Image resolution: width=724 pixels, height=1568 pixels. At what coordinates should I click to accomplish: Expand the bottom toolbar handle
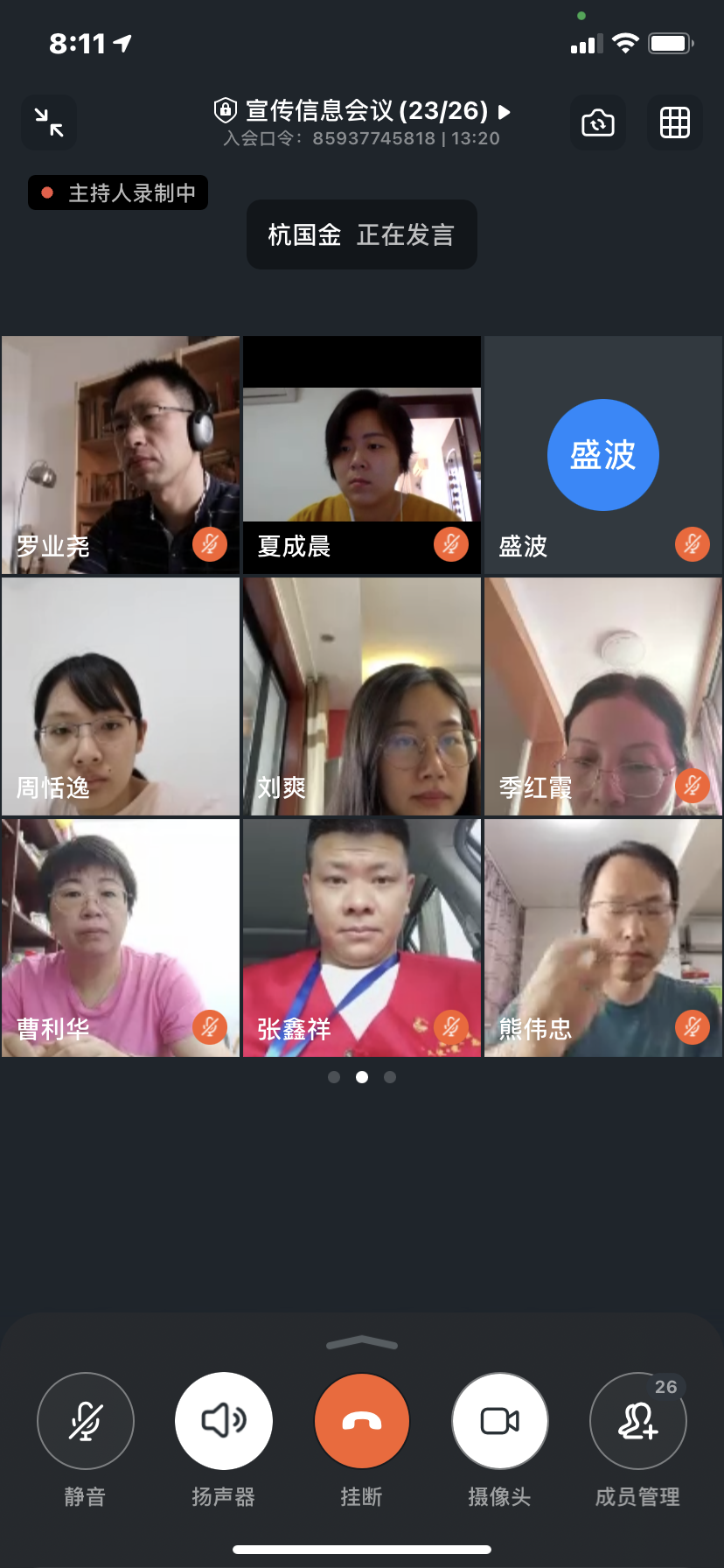362,1343
